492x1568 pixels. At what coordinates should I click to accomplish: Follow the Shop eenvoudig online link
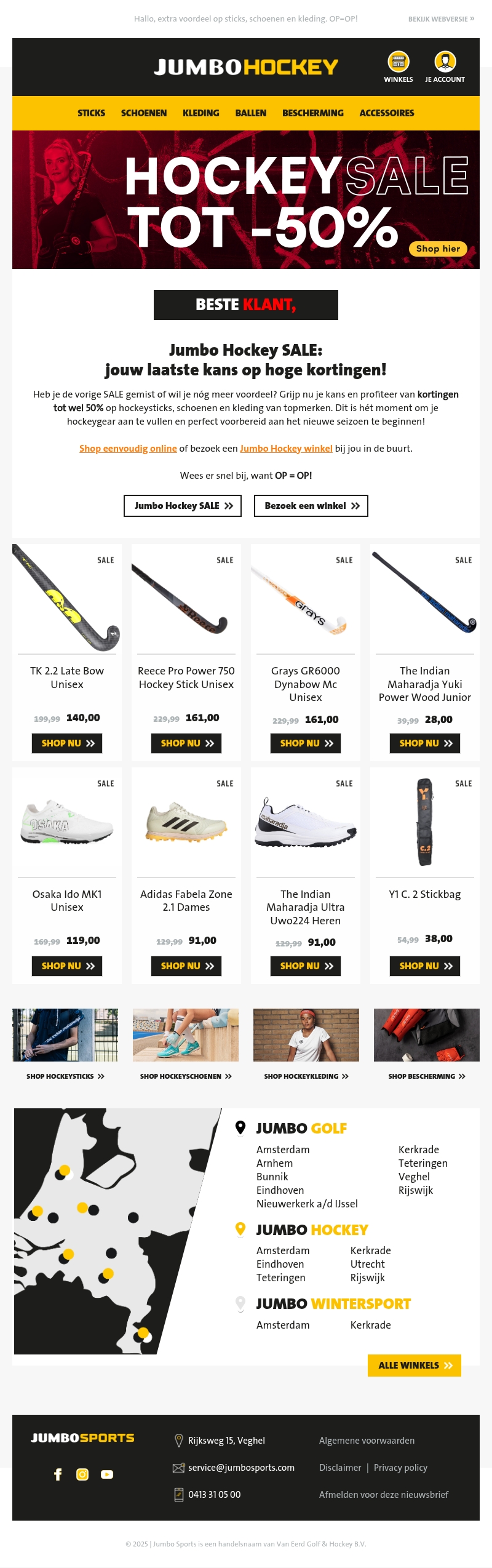(128, 449)
